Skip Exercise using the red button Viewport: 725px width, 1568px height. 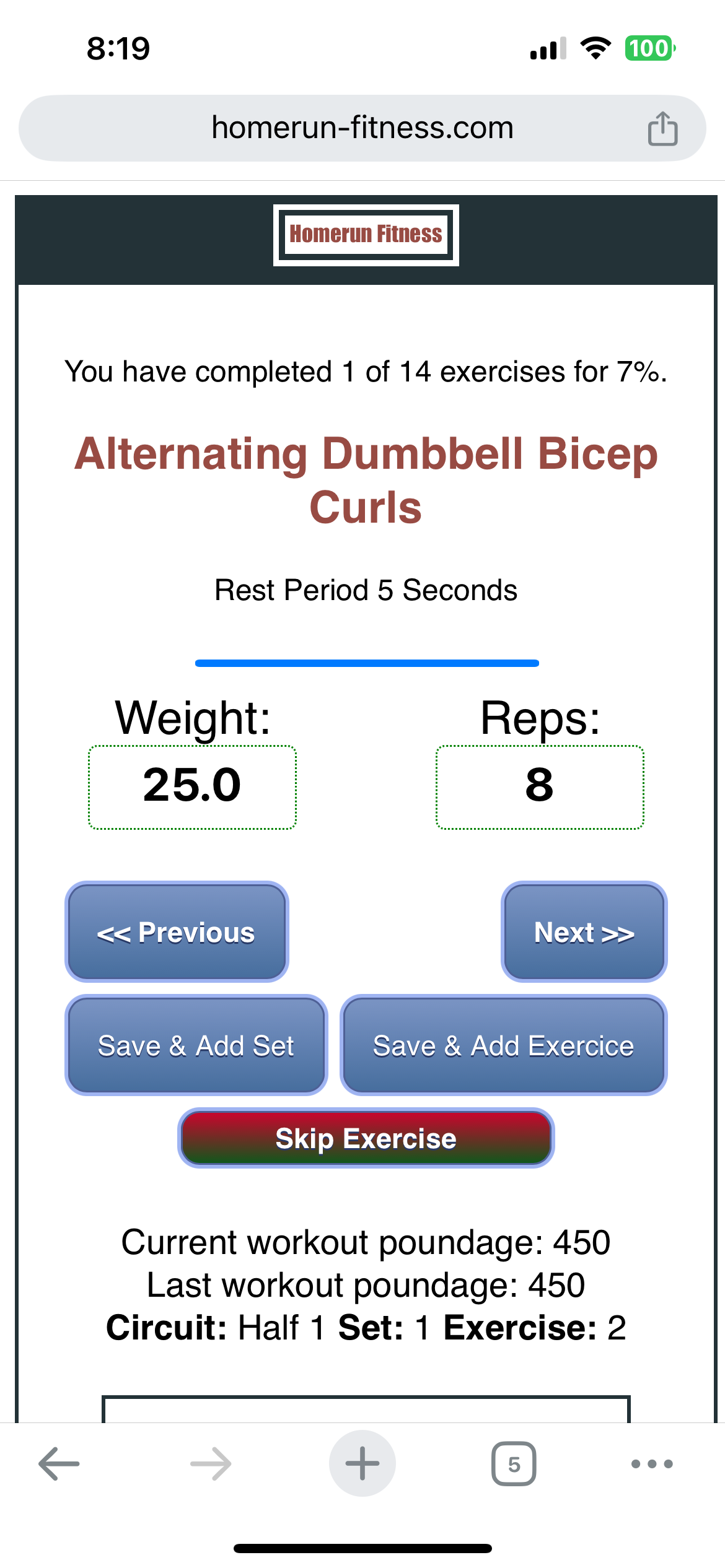[x=366, y=1138]
